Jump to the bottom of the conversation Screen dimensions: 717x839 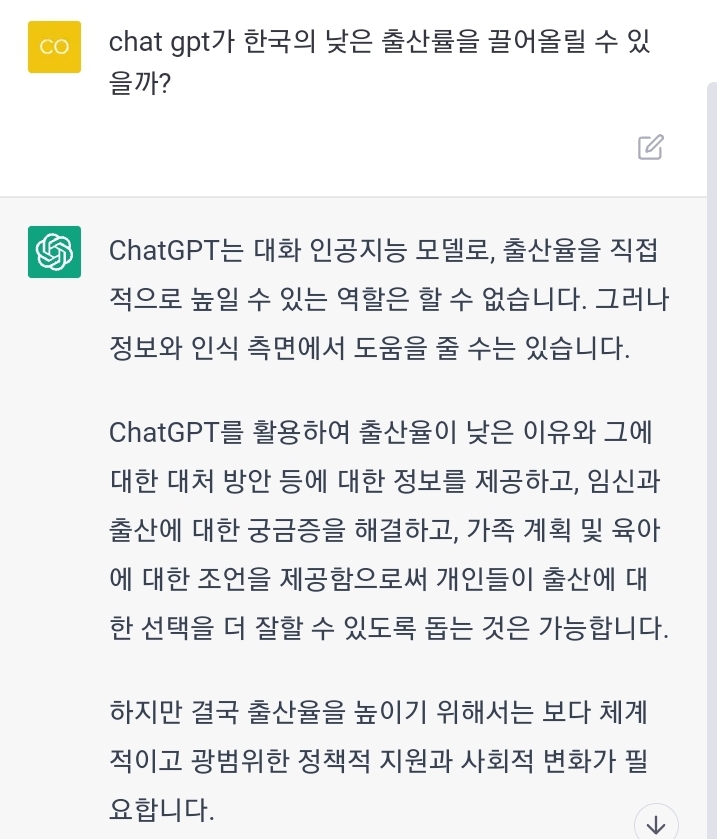pyautogui.click(x=656, y=823)
